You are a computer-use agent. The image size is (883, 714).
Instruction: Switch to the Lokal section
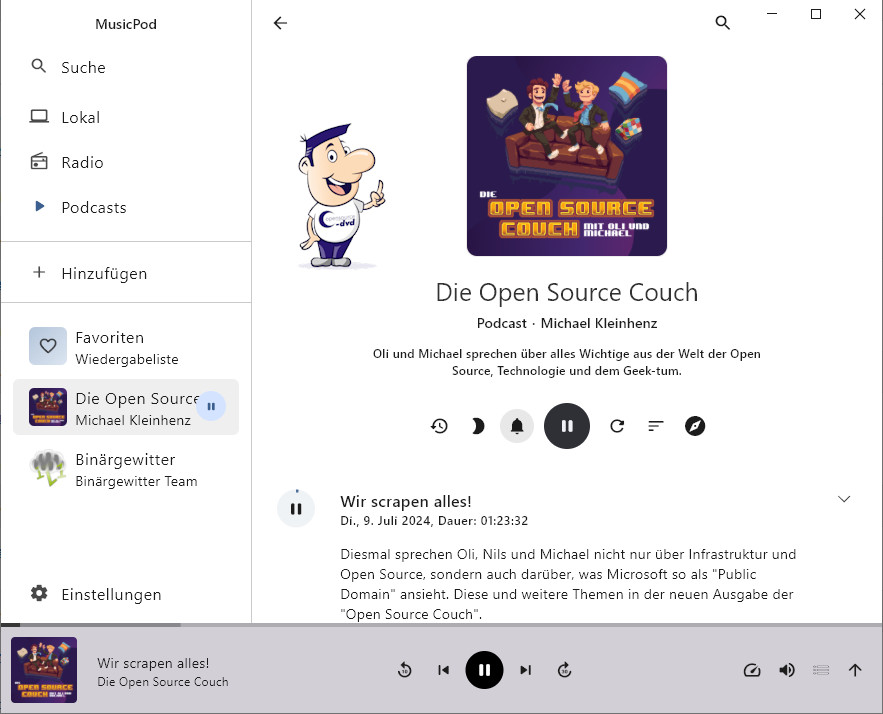[80, 117]
